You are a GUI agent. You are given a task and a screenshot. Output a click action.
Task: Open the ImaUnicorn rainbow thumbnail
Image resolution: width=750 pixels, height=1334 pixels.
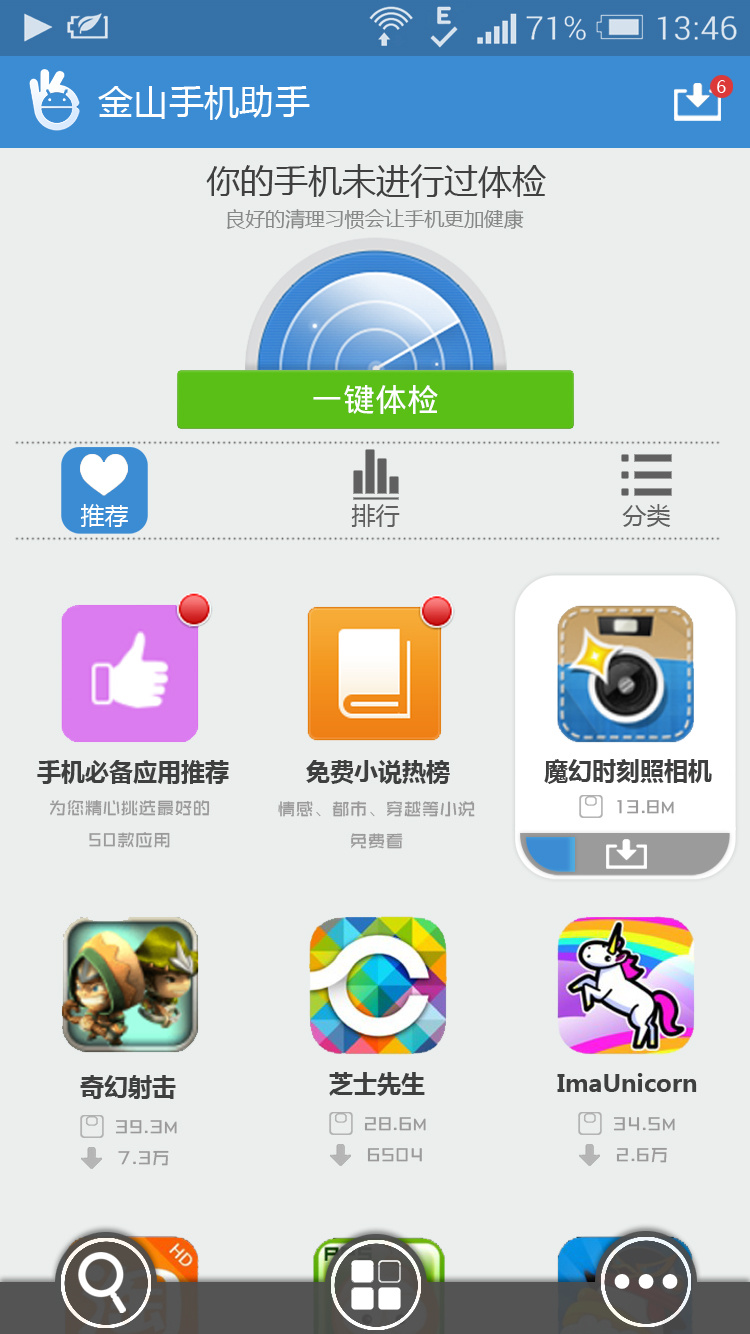(625, 984)
